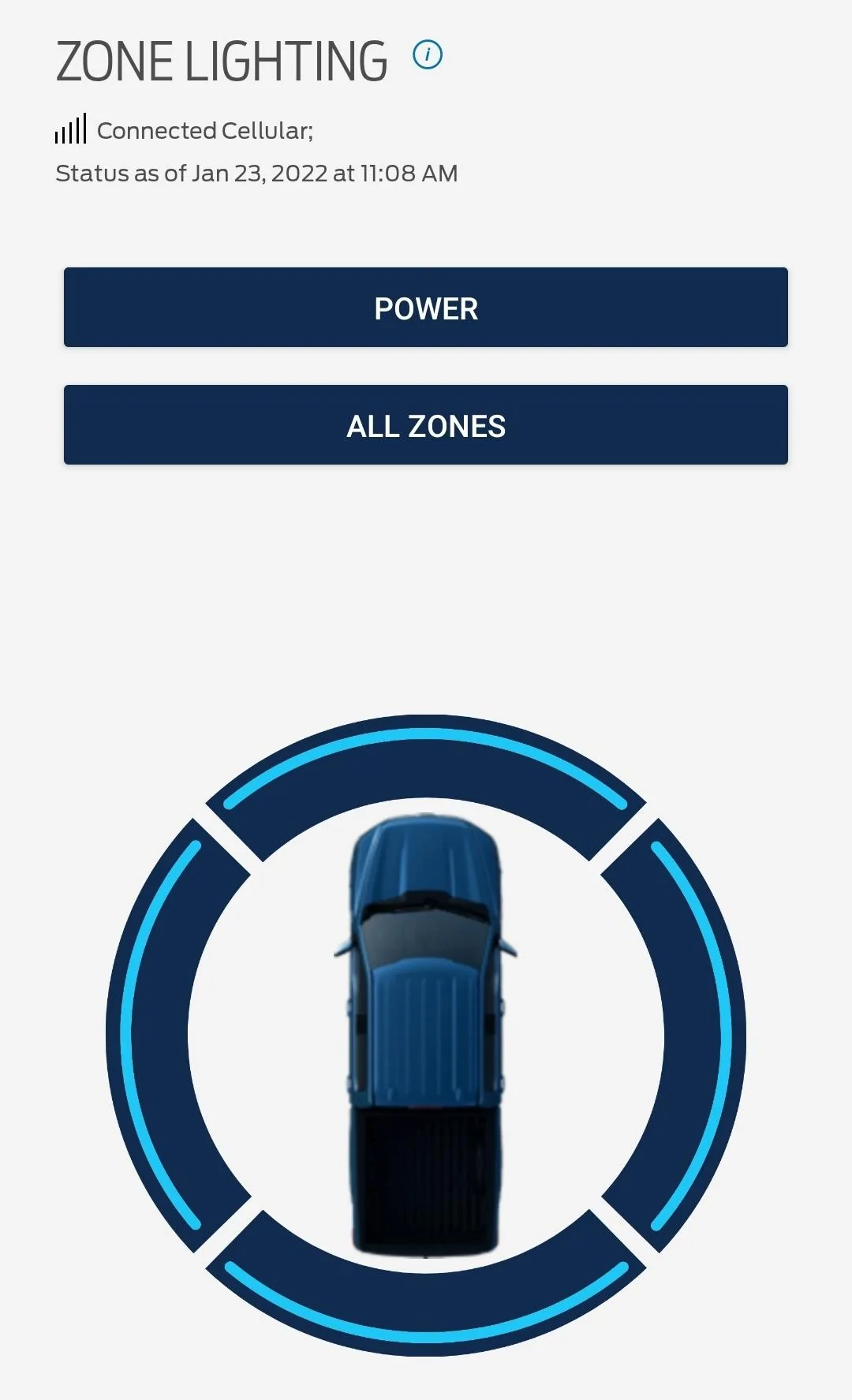Toggle all lighting zones on
The width and height of the screenshot is (852, 1400).
click(x=426, y=426)
